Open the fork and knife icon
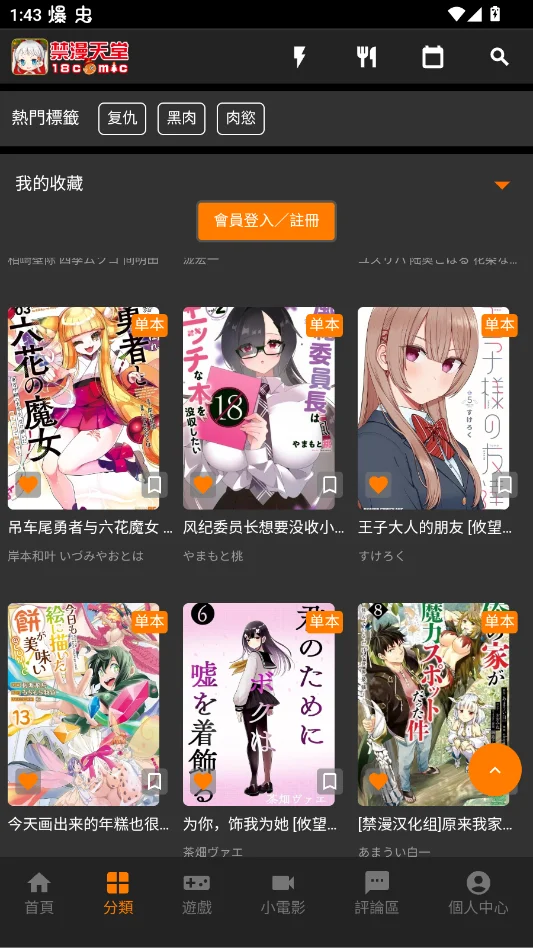This screenshot has height=948, width=533. [x=366, y=57]
